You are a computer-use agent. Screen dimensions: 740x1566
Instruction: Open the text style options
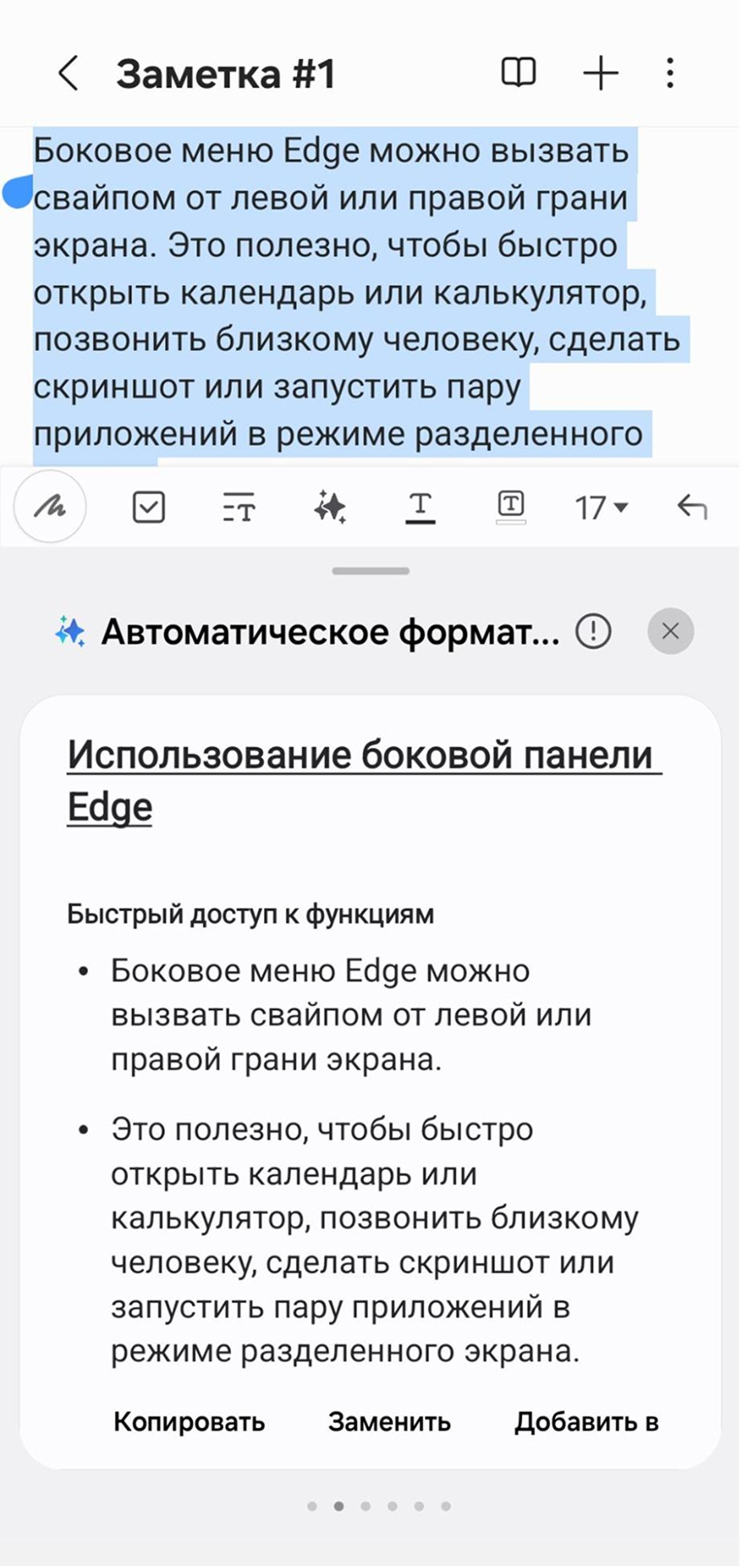[238, 509]
